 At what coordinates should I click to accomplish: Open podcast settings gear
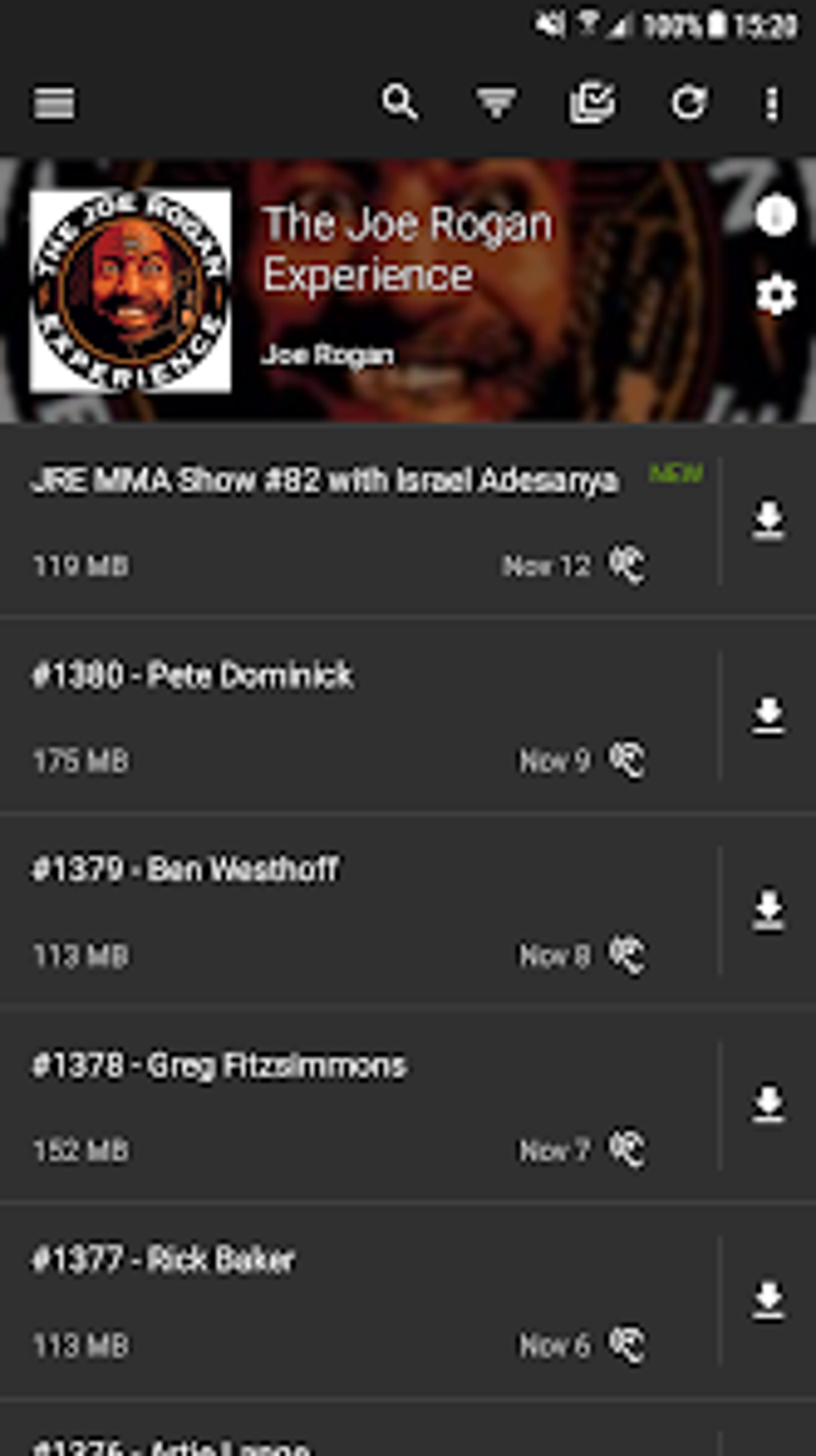(x=776, y=296)
